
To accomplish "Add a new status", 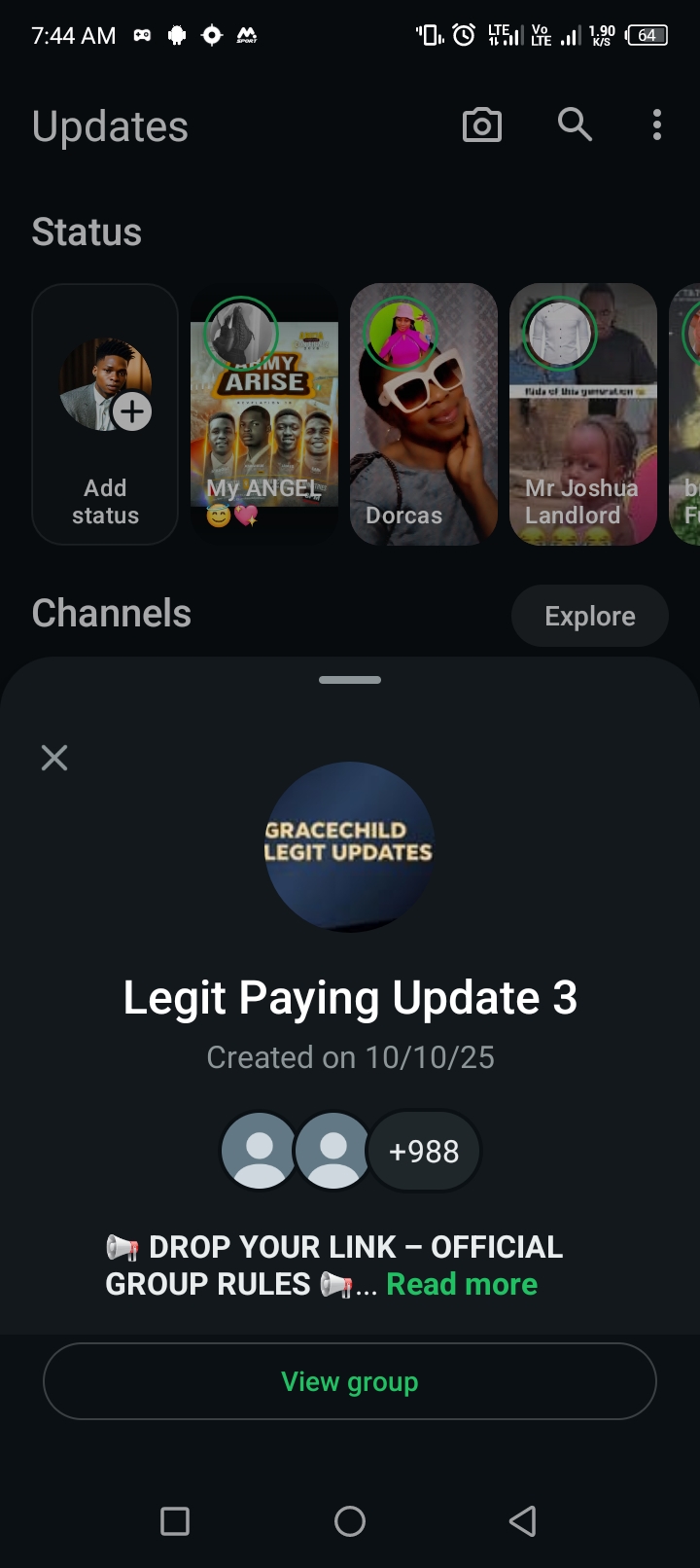I will click(x=106, y=413).
